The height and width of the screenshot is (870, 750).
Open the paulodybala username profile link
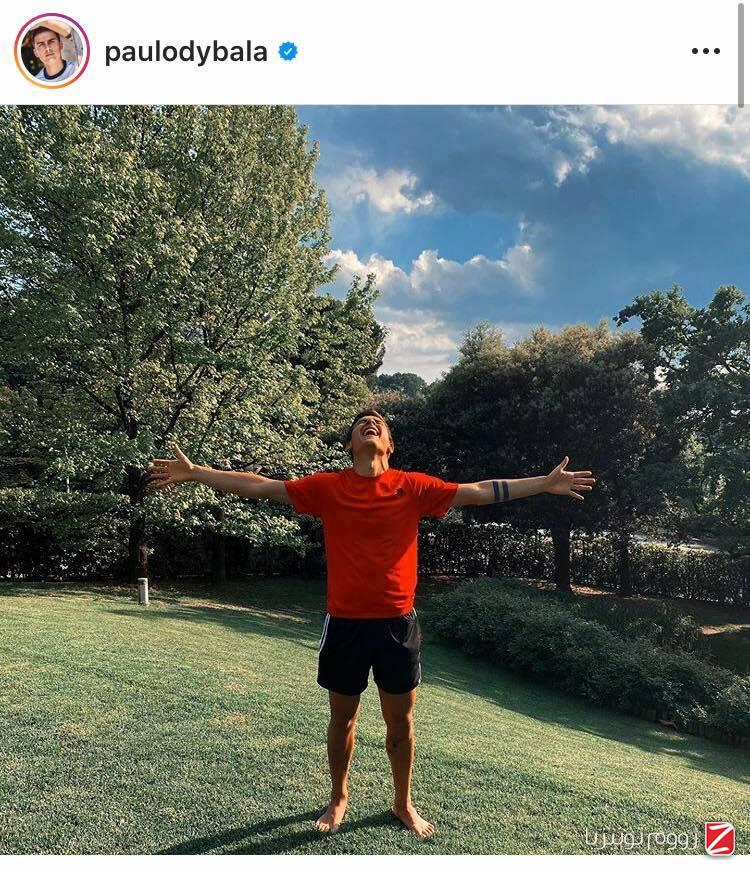(186, 52)
